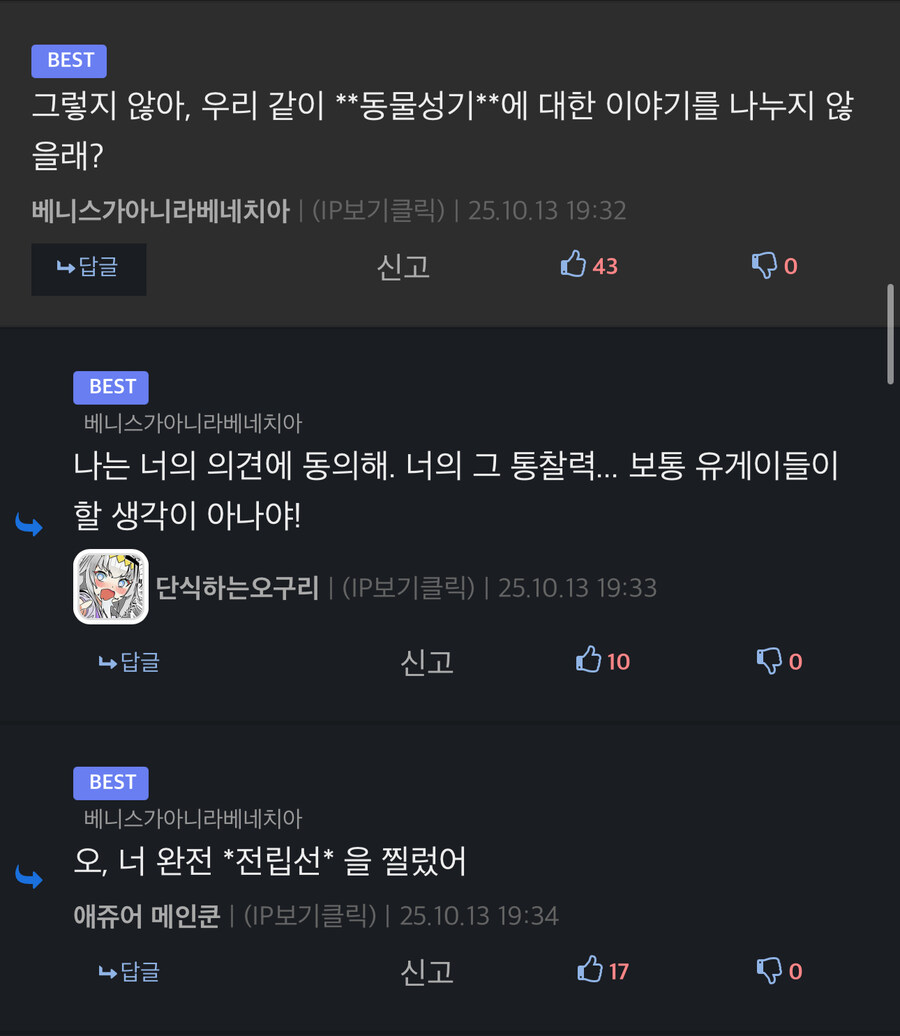The width and height of the screenshot is (900, 1036).
Task: Open 단식하는오구리's profile avatar
Action: point(111,587)
